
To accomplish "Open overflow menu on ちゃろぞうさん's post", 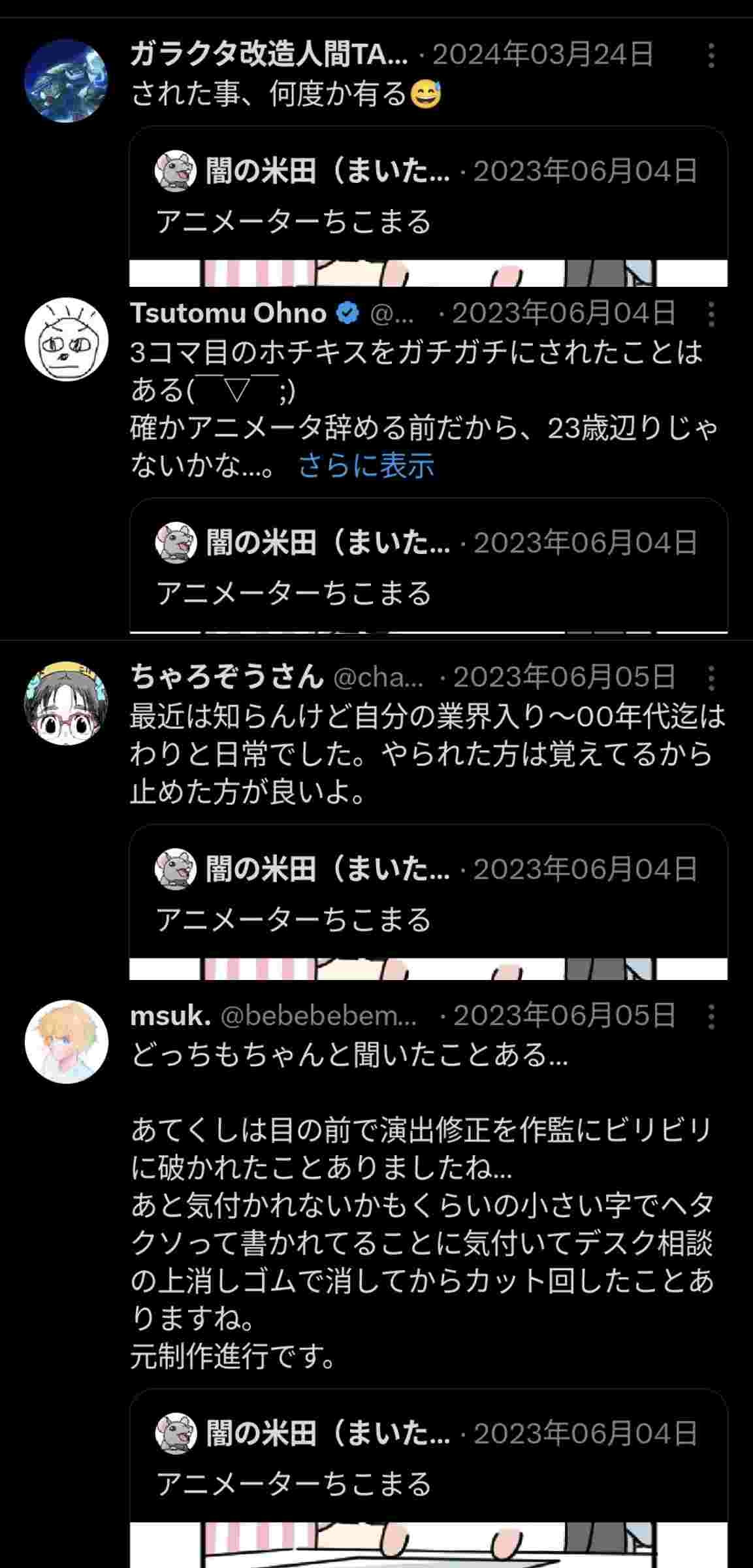I will (x=711, y=678).
